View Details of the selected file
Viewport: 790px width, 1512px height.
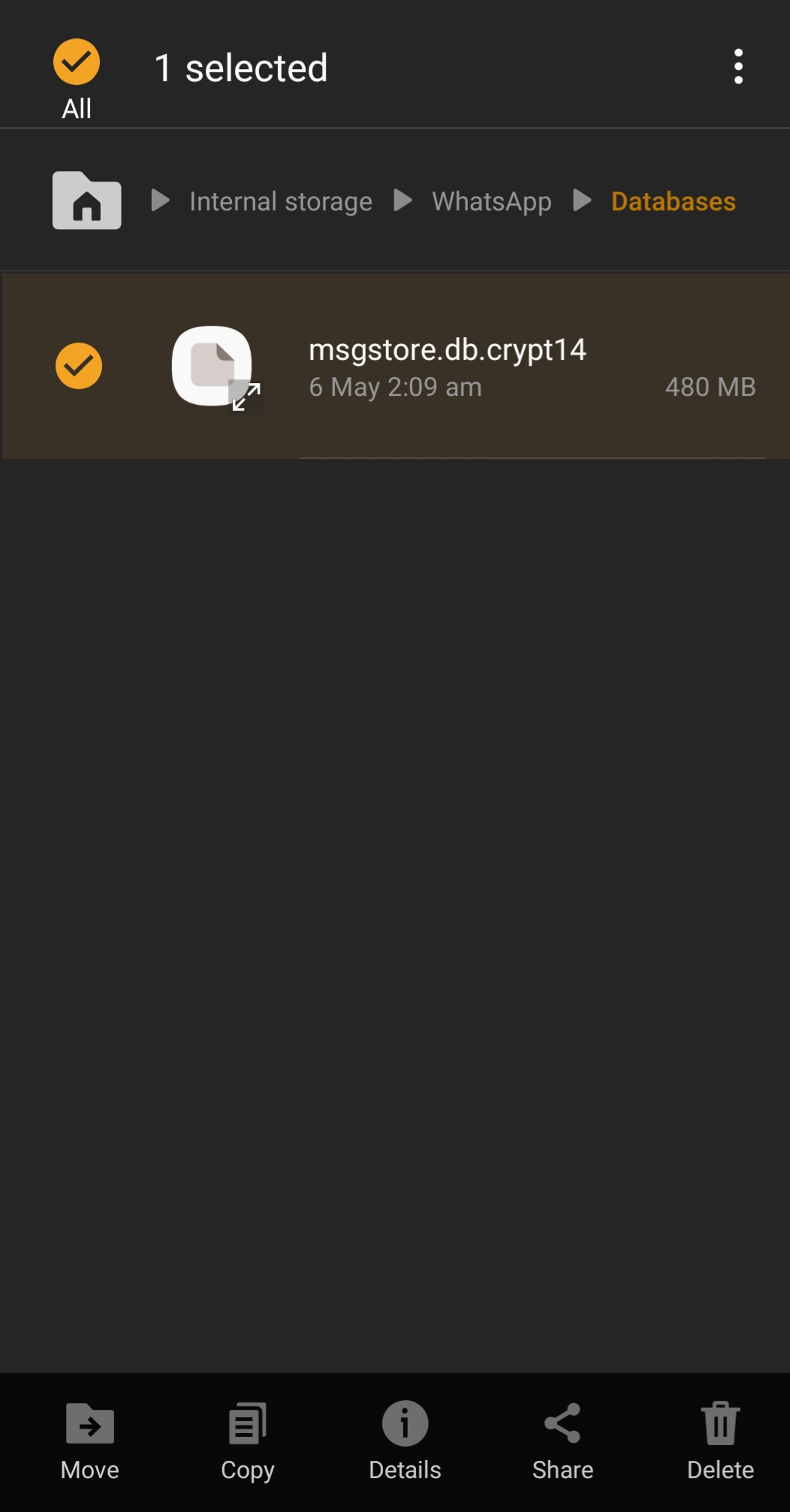(405, 1441)
